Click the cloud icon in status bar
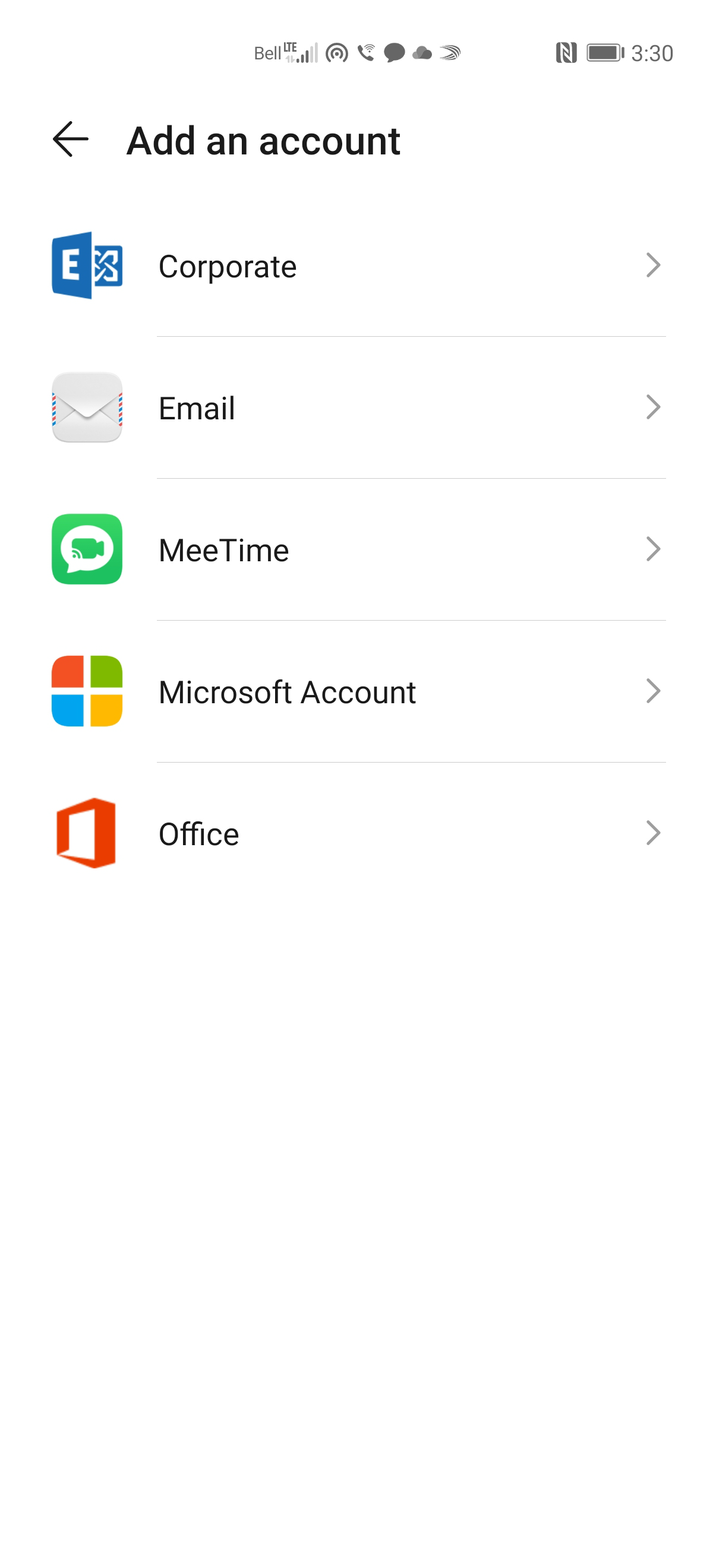Image resolution: width=713 pixels, height=1568 pixels. 421,53
